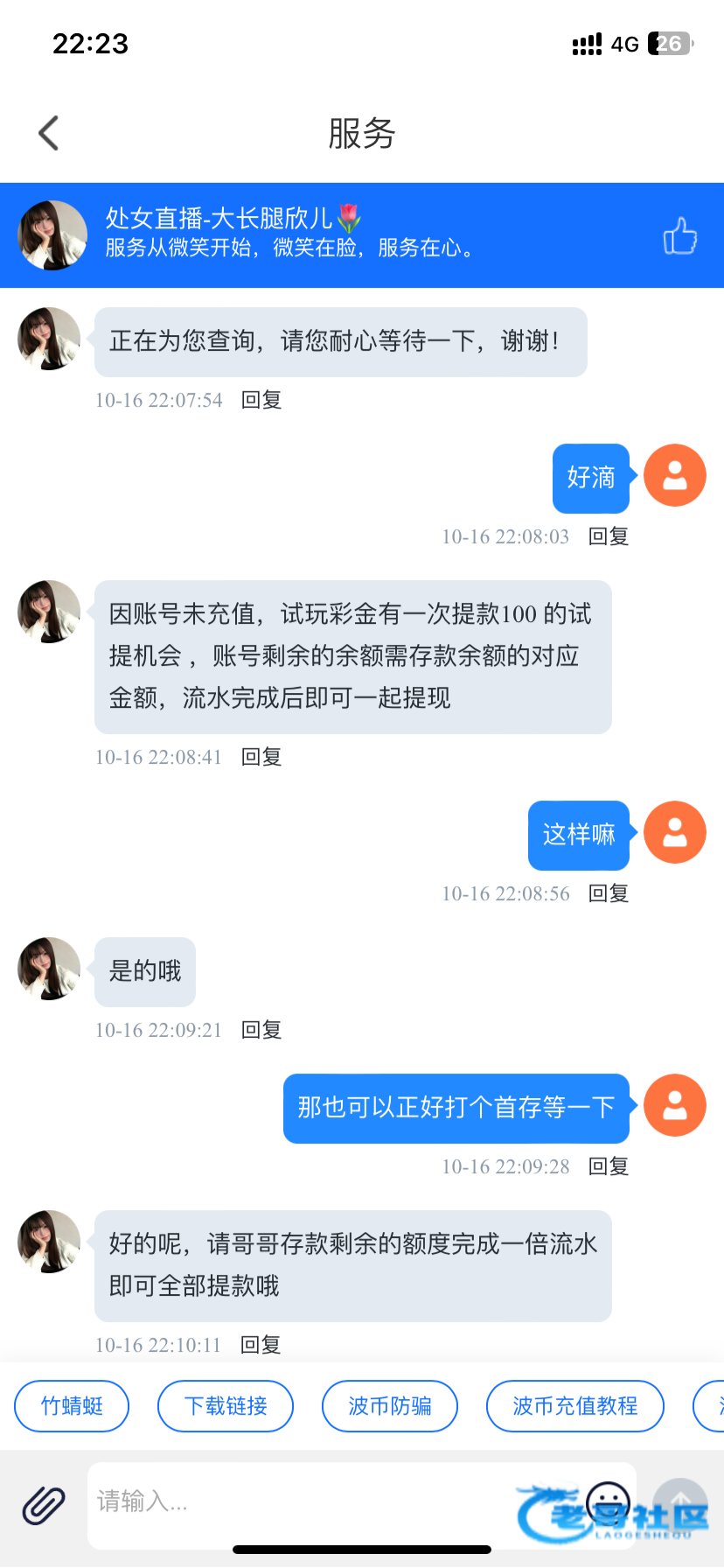
Task: Choose the 波币防骗 chip
Action: tap(390, 1406)
